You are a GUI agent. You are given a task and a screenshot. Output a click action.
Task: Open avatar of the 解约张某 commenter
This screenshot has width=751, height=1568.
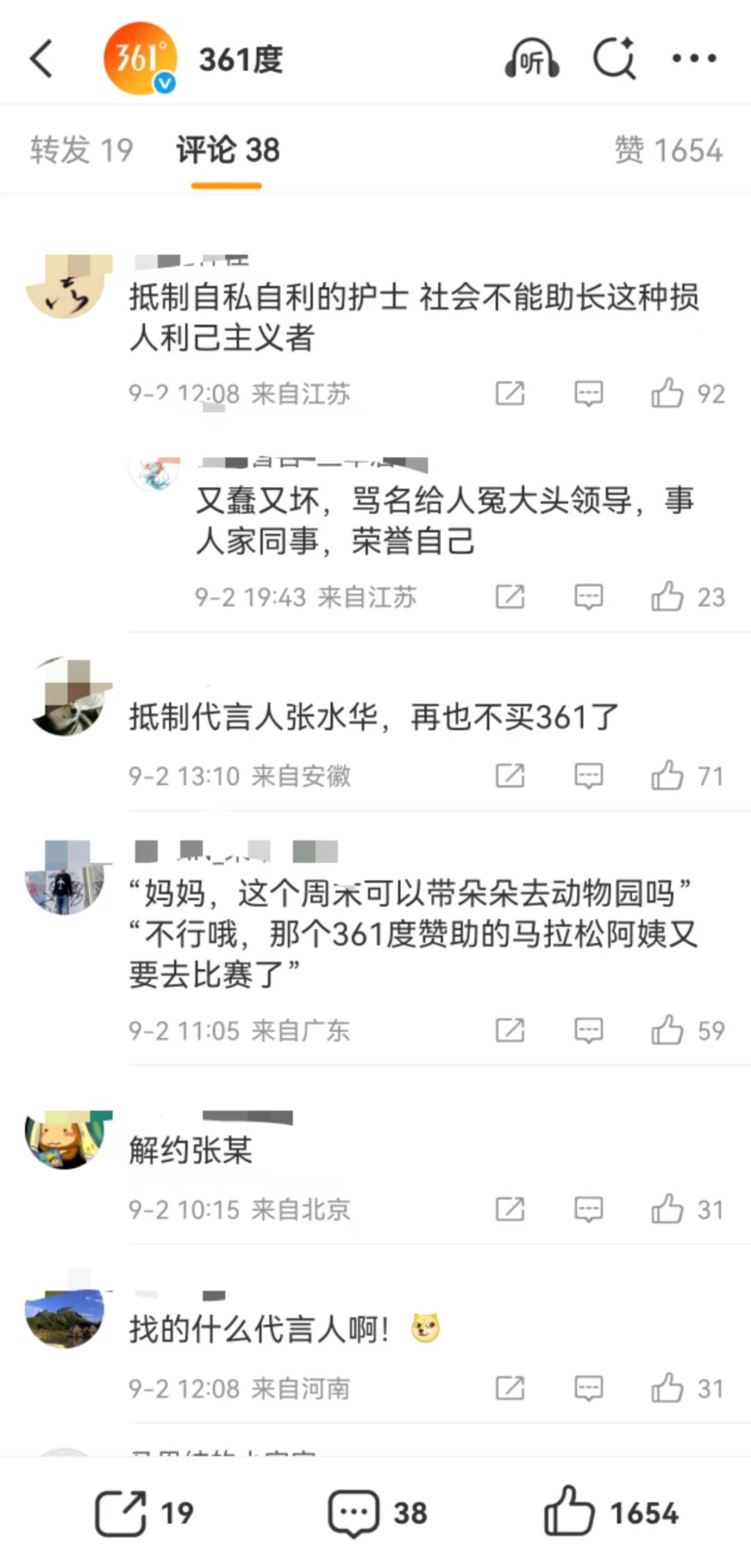pyautogui.click(x=67, y=1140)
